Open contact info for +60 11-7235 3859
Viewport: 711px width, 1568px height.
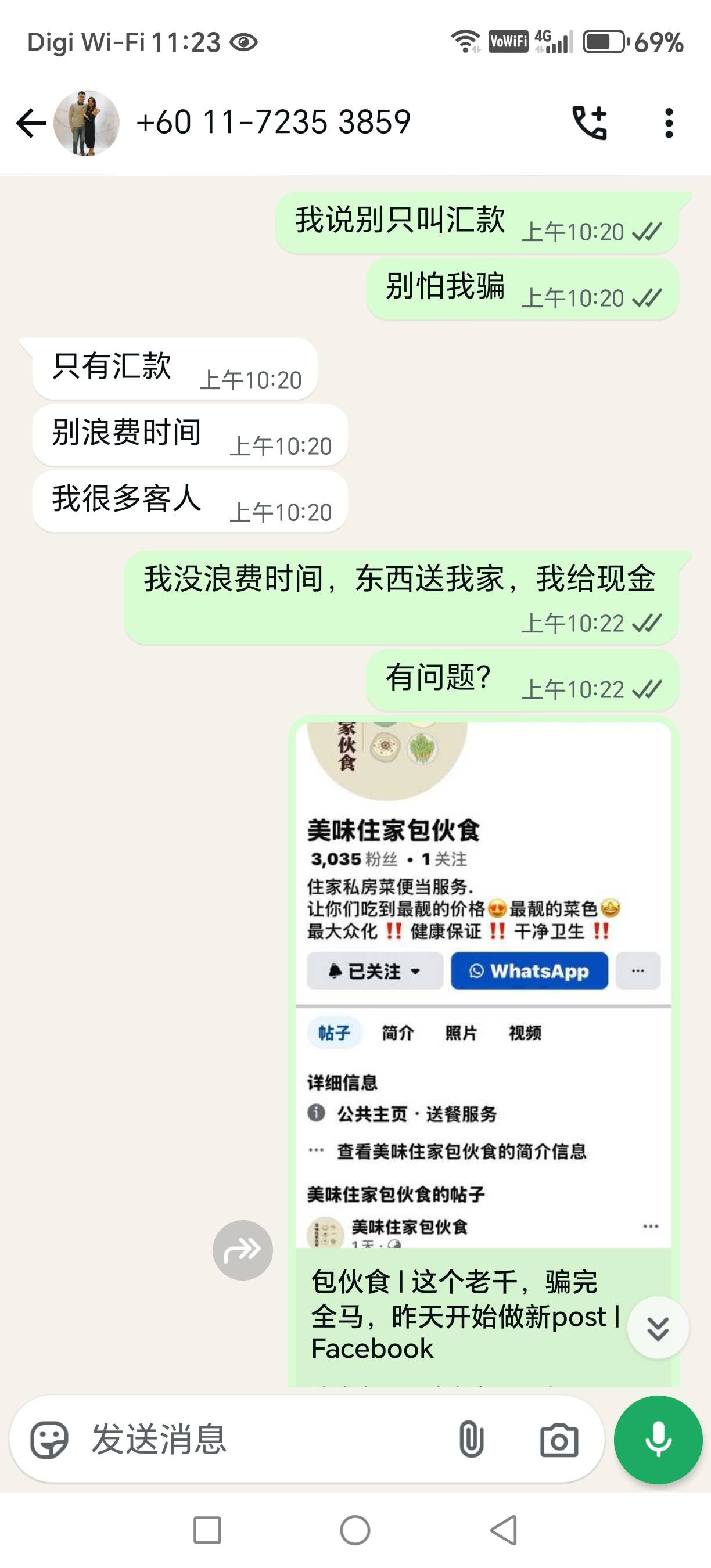pyautogui.click(x=274, y=122)
